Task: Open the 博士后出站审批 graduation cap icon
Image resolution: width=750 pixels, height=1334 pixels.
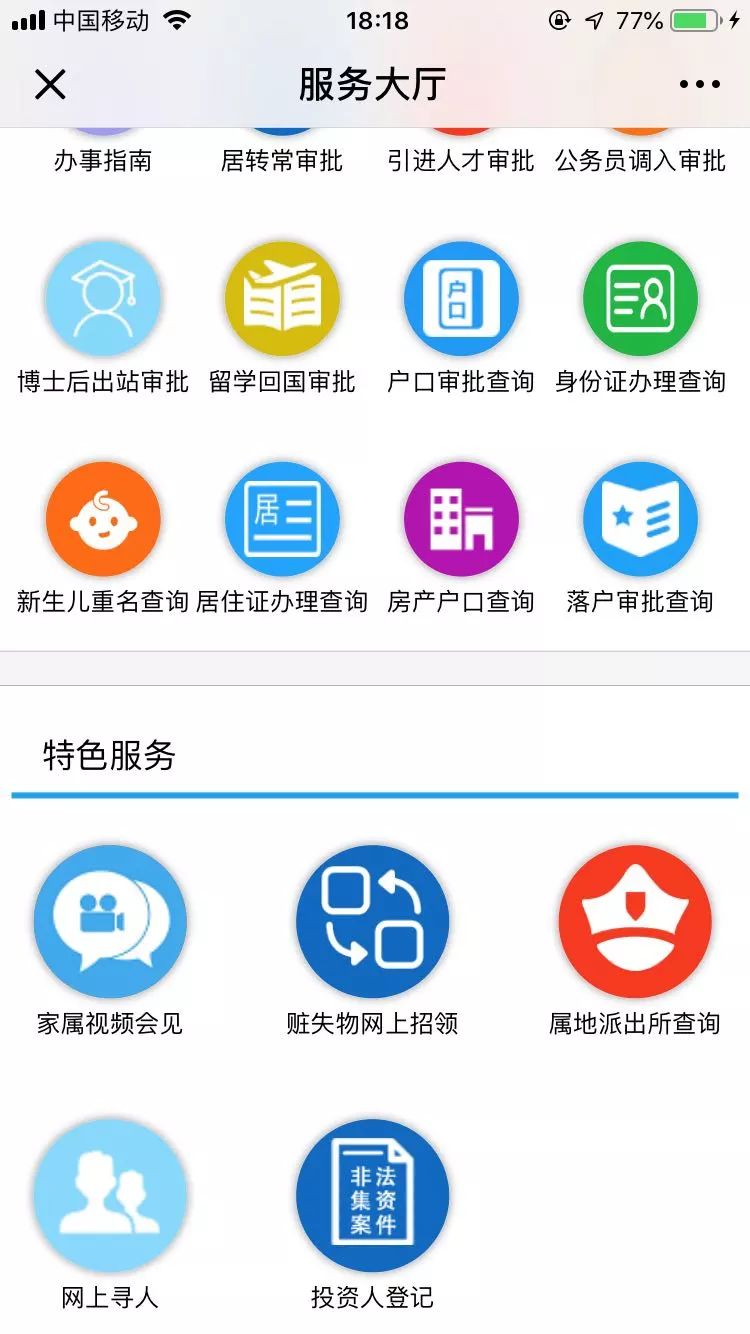Action: pos(104,297)
